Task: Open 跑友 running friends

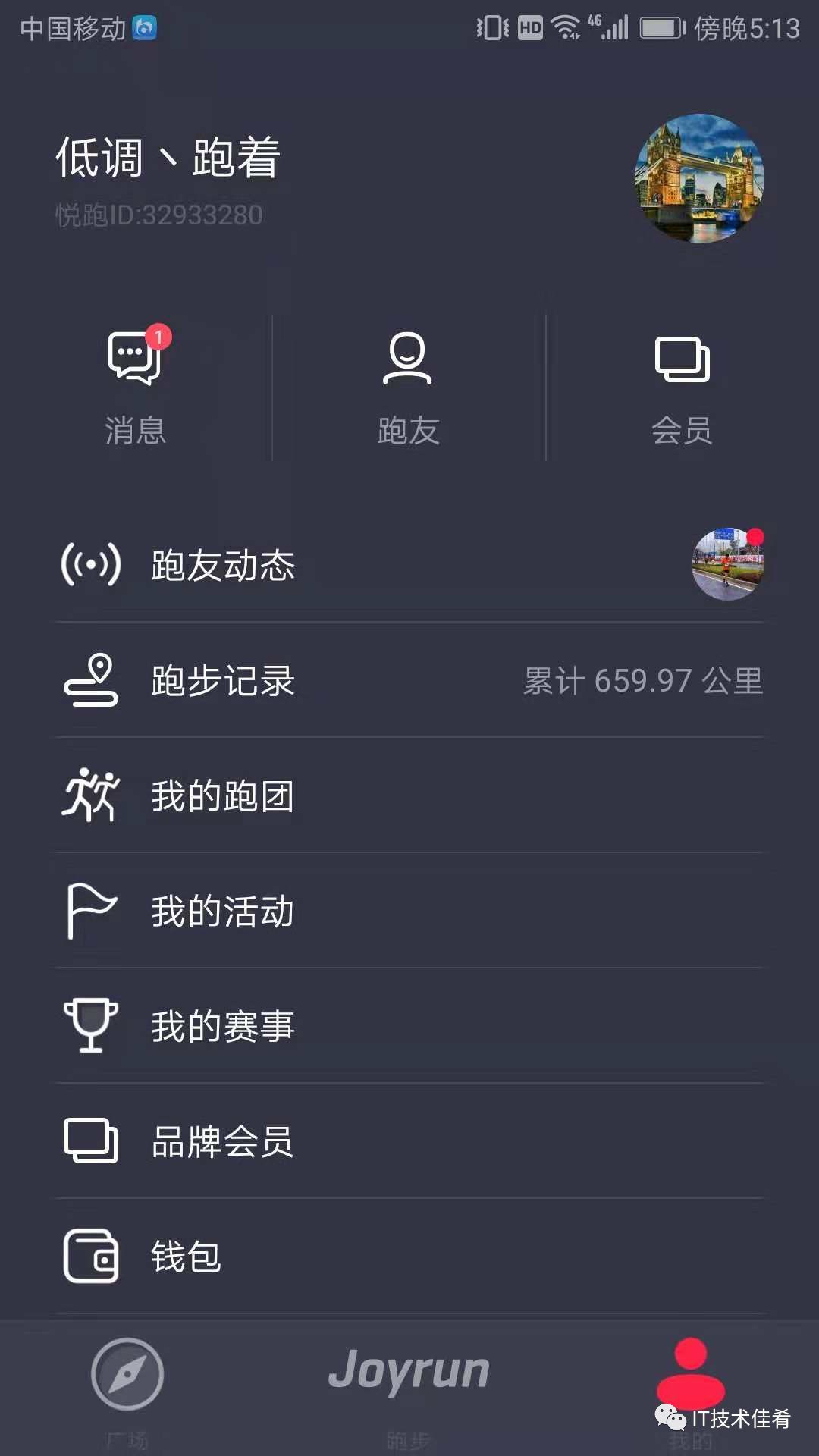Action: tap(408, 388)
